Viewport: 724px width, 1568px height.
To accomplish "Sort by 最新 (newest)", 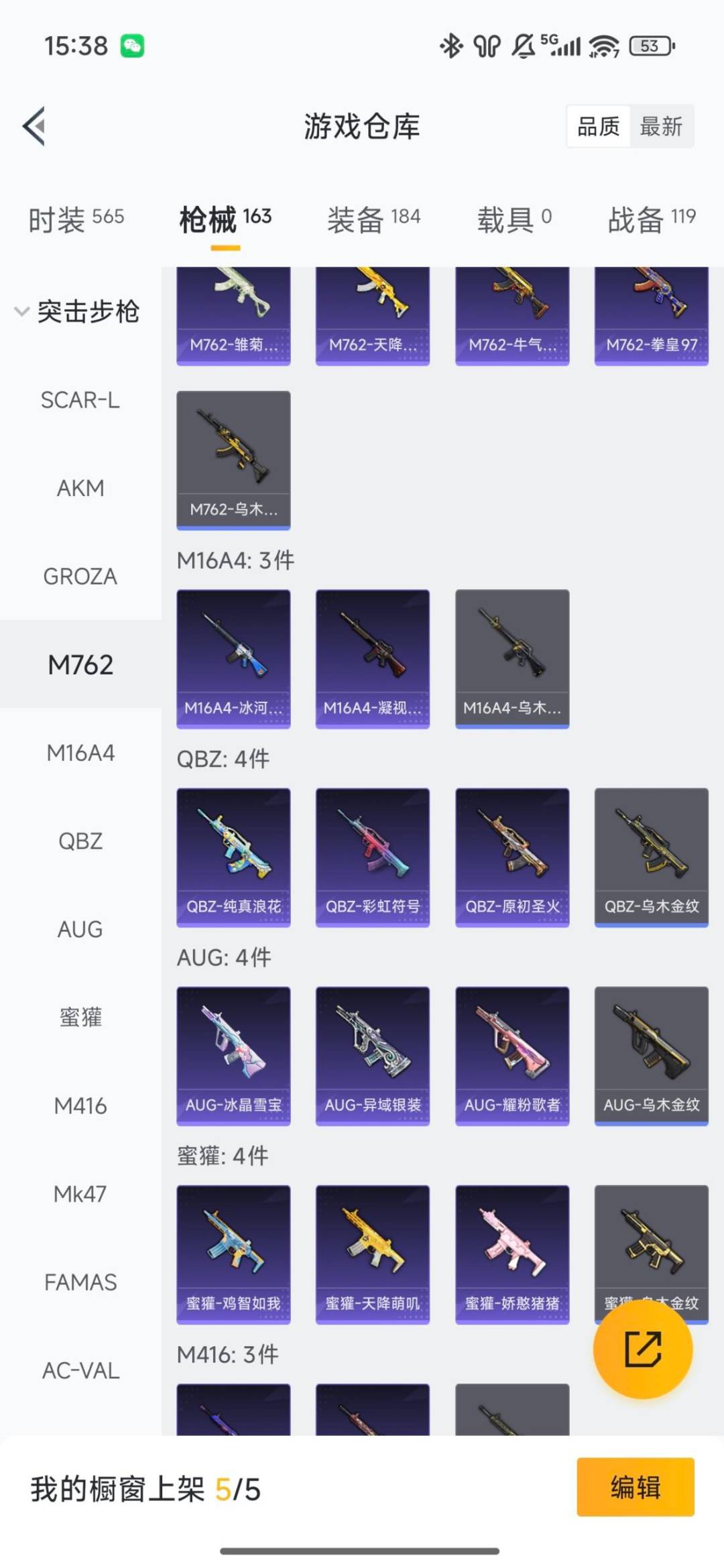I will pos(660,126).
